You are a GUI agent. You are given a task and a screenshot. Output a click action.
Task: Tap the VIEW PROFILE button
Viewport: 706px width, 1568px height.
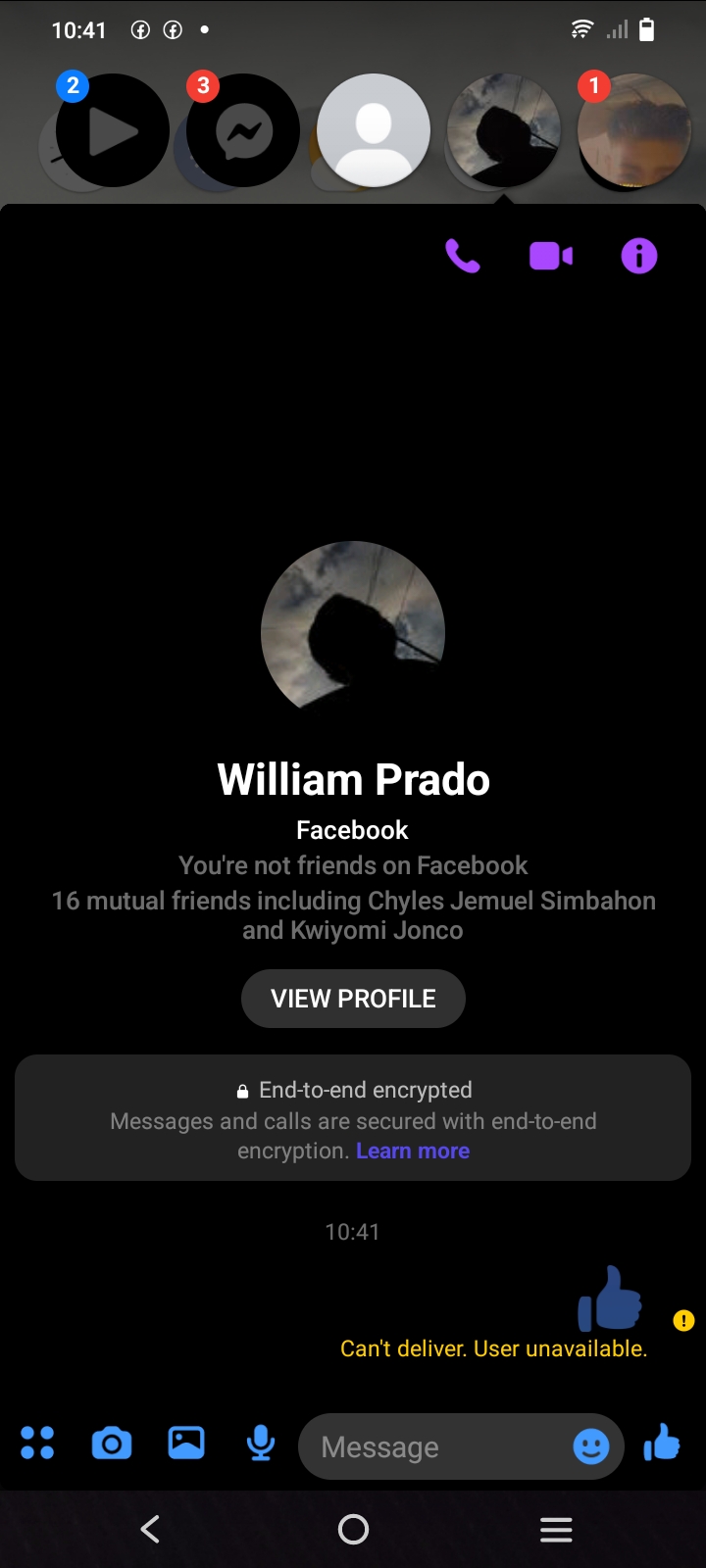pyautogui.click(x=353, y=999)
